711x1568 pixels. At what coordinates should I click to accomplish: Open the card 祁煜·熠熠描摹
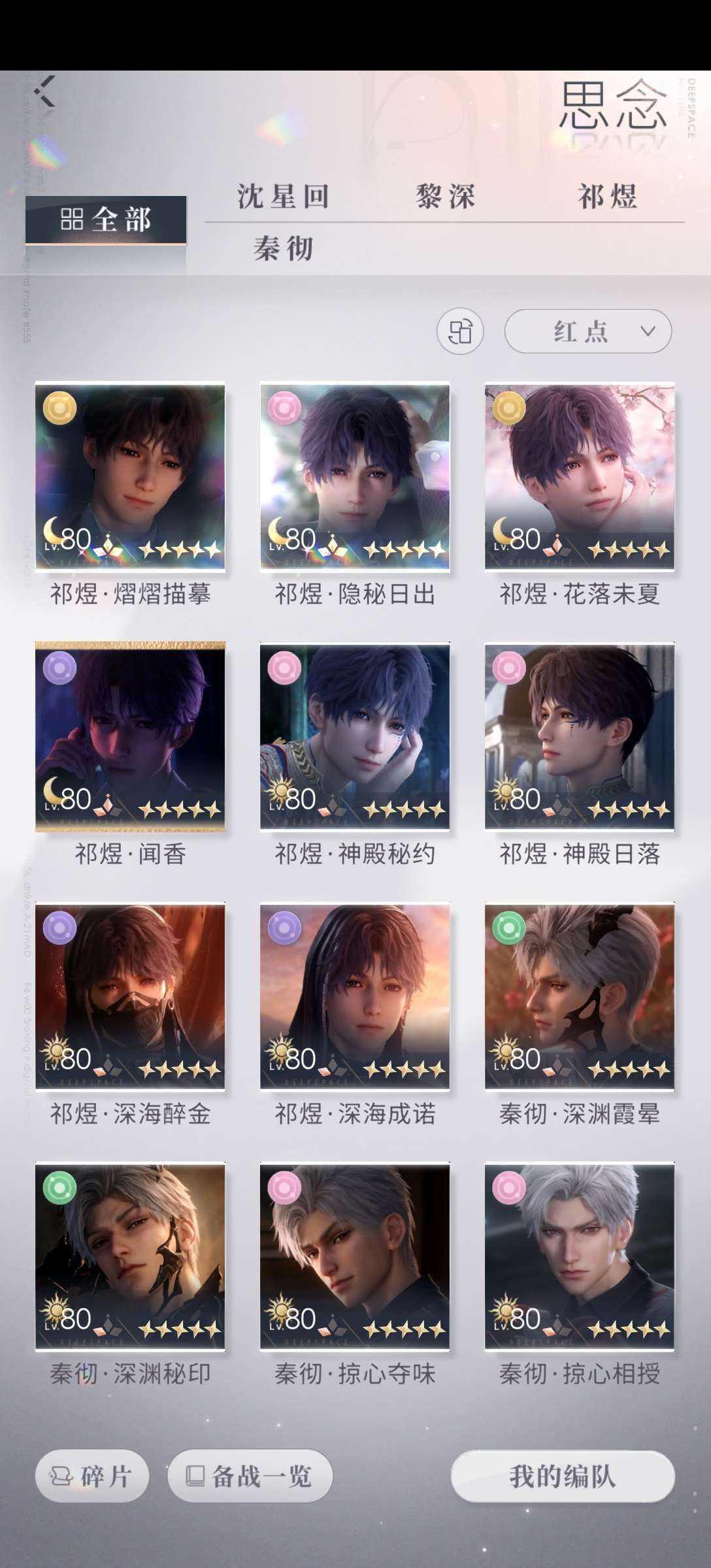click(x=130, y=478)
